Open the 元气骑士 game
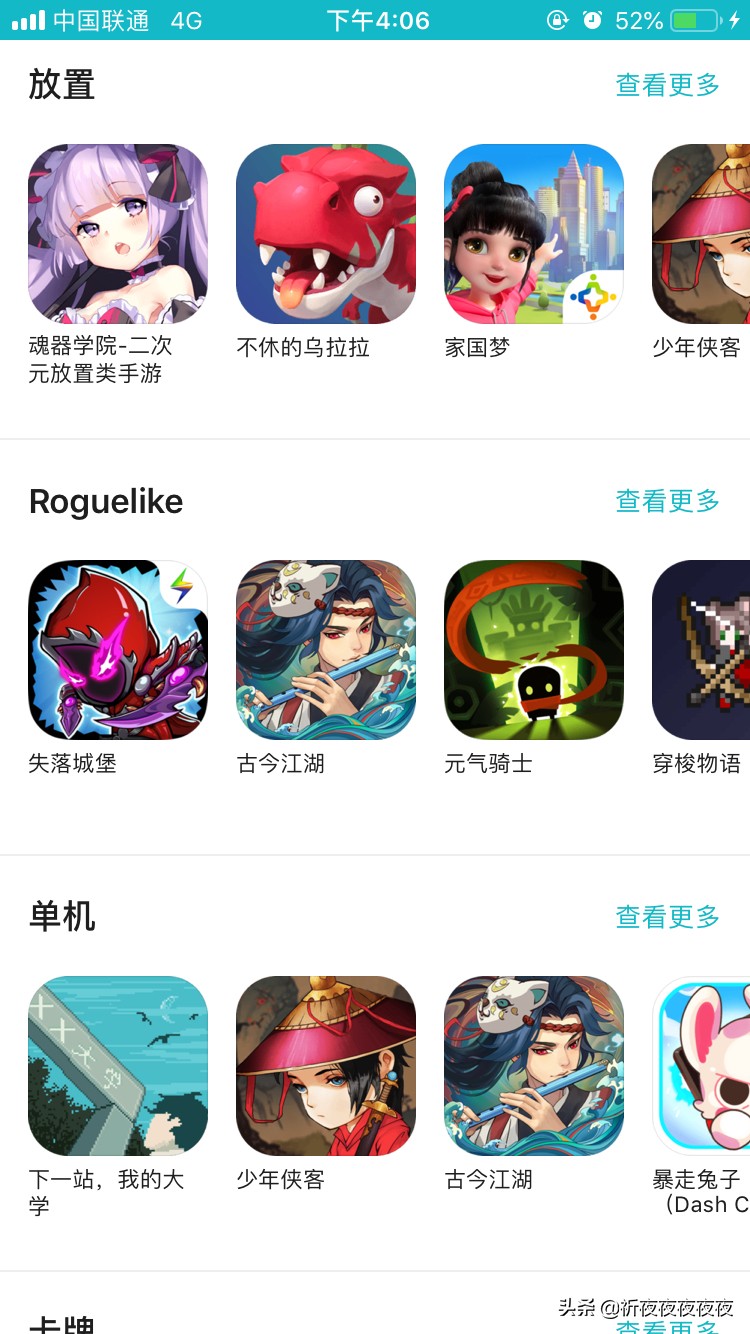Screen dimensions: 750x1334 (x=534, y=650)
